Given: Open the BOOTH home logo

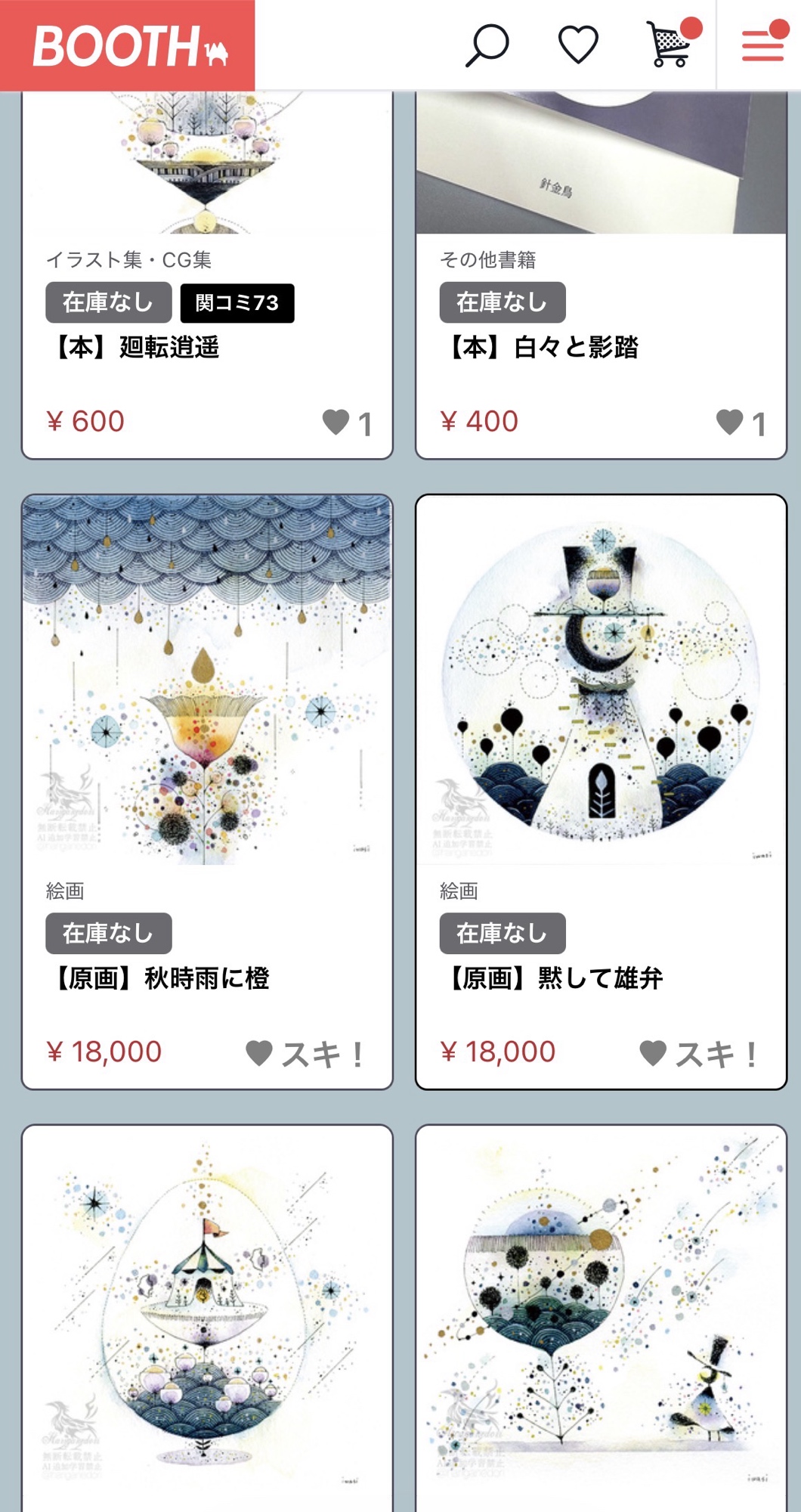Looking at the screenshot, I should pyautogui.click(x=127, y=45).
